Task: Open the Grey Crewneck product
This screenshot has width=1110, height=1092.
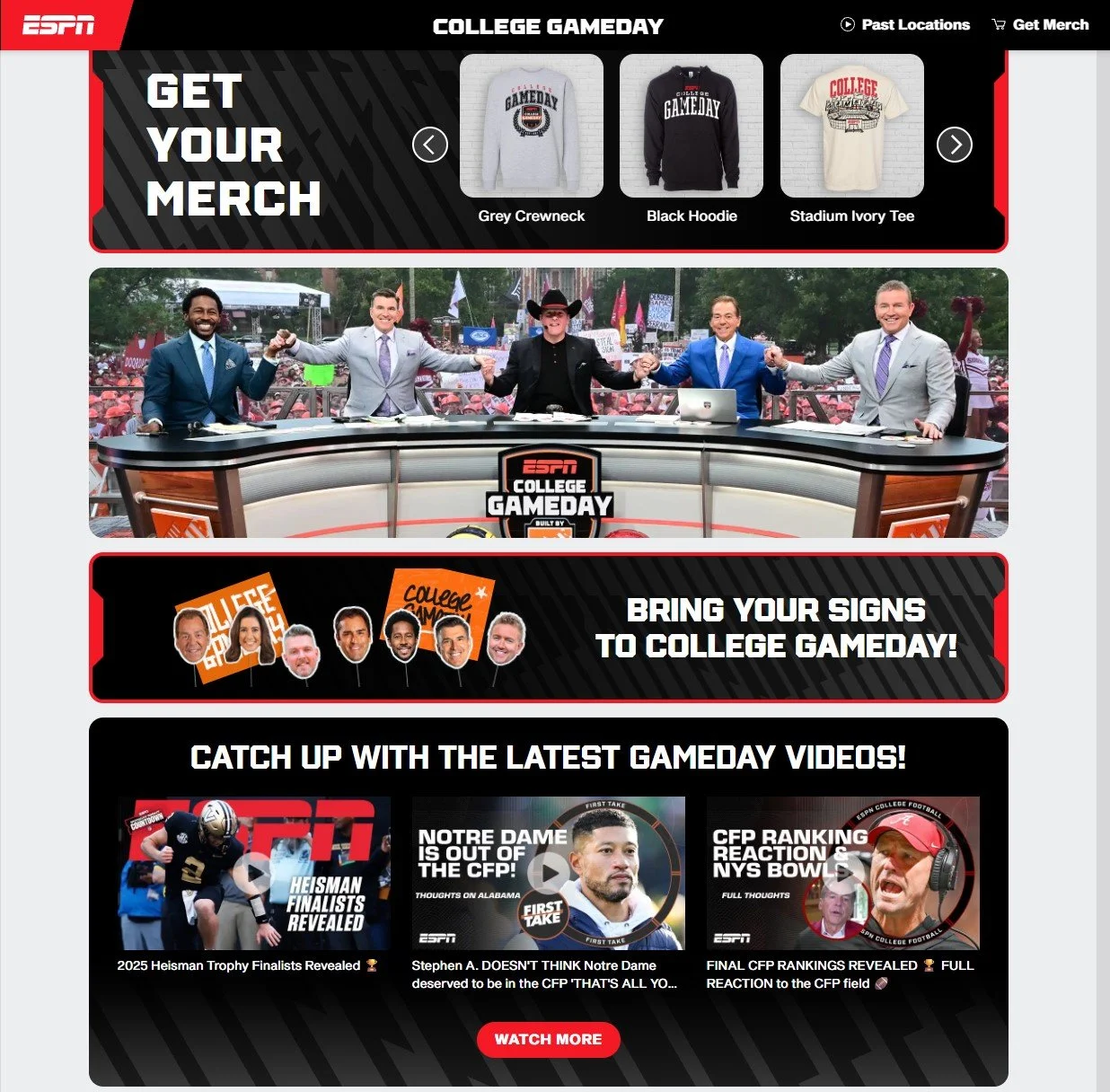Action: tap(532, 139)
